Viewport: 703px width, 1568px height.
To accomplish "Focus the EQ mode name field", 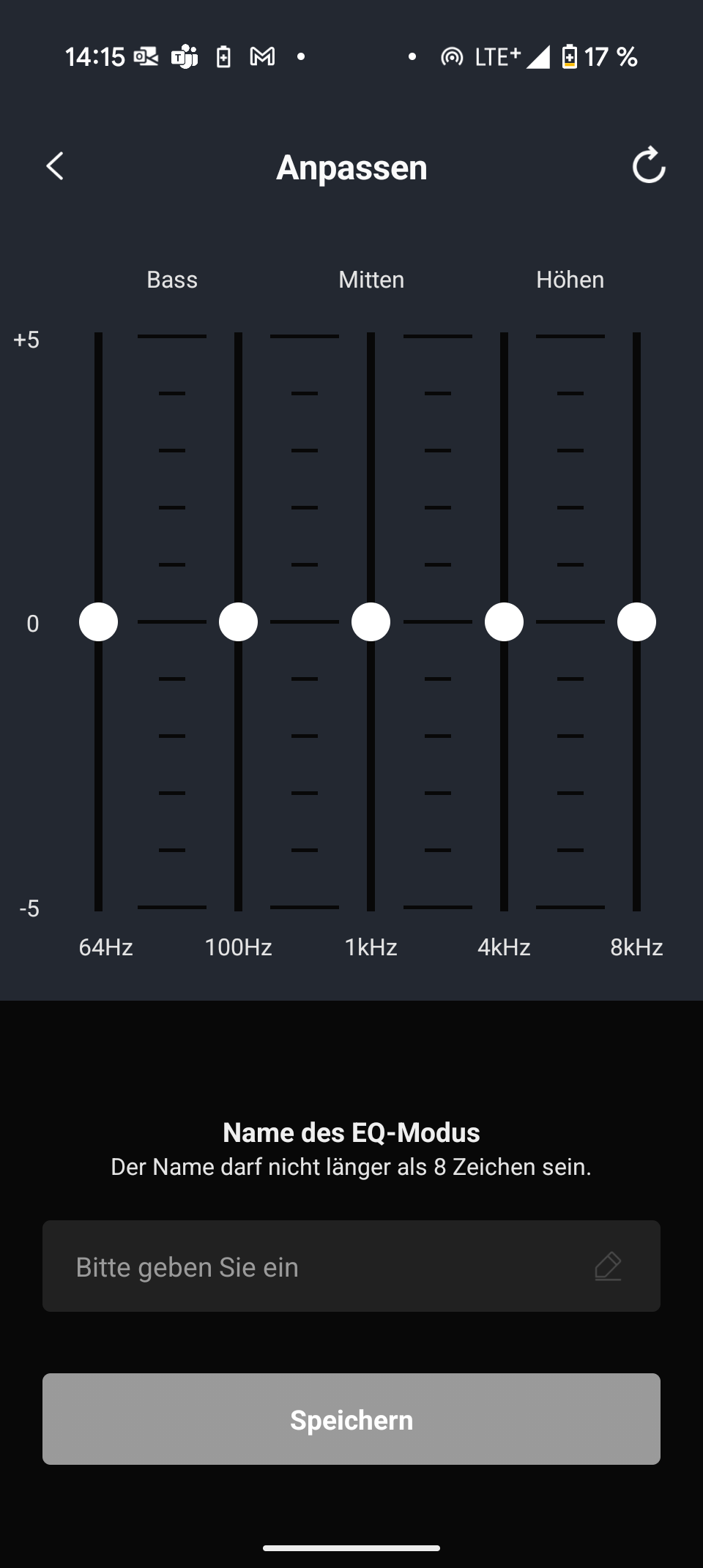I will click(351, 1266).
